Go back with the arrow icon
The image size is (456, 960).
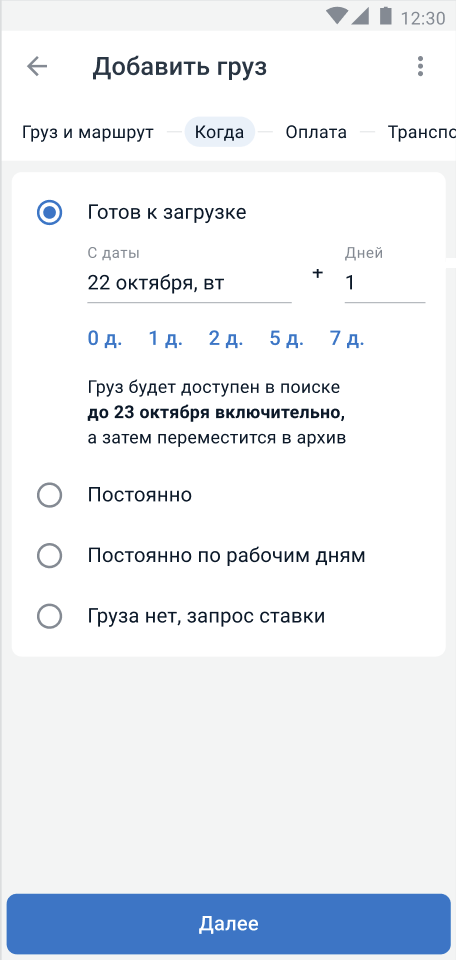pyautogui.click(x=37, y=66)
